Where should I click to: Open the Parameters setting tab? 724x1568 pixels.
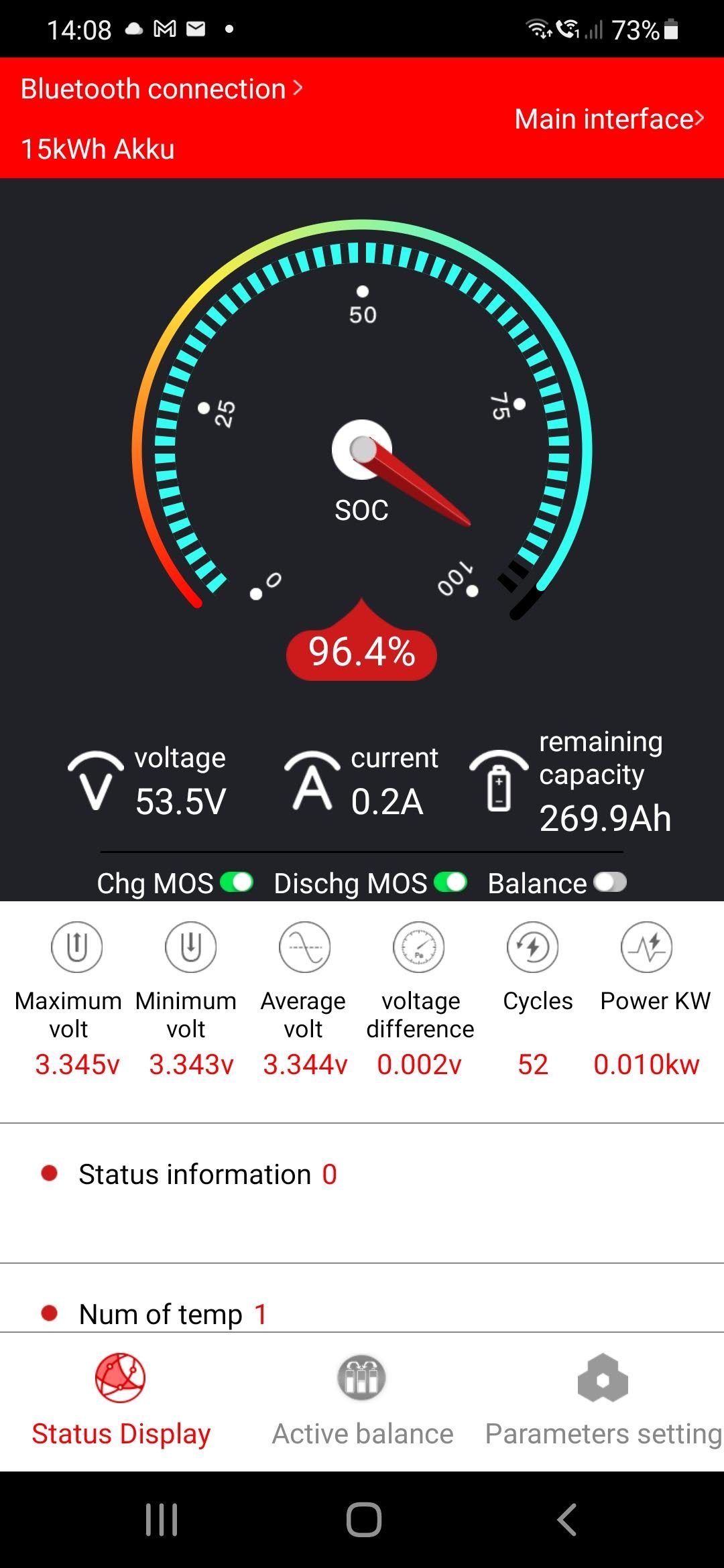click(x=603, y=1397)
